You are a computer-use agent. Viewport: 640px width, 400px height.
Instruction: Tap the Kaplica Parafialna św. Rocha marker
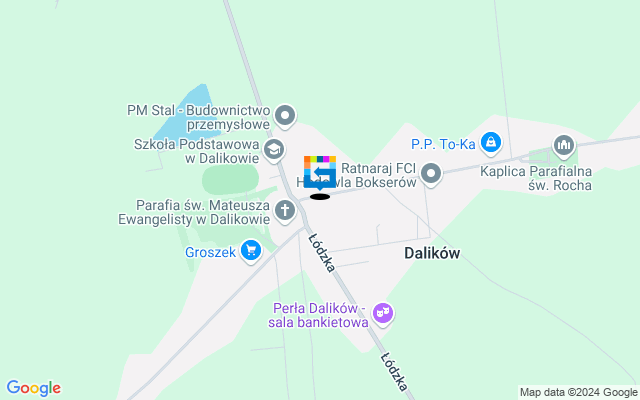coord(564,146)
